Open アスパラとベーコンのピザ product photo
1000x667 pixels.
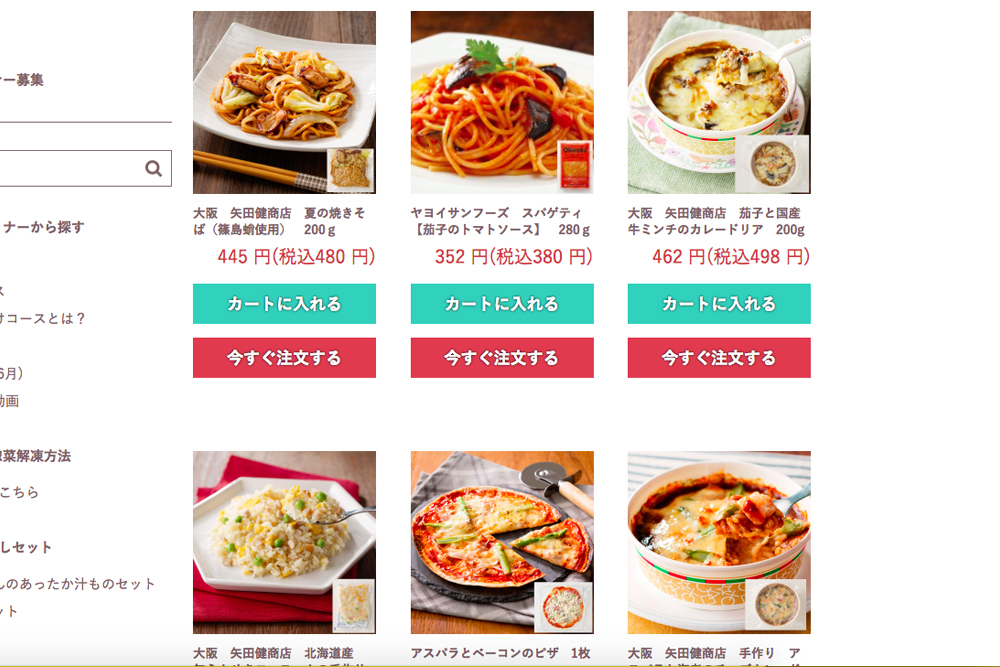(x=502, y=542)
